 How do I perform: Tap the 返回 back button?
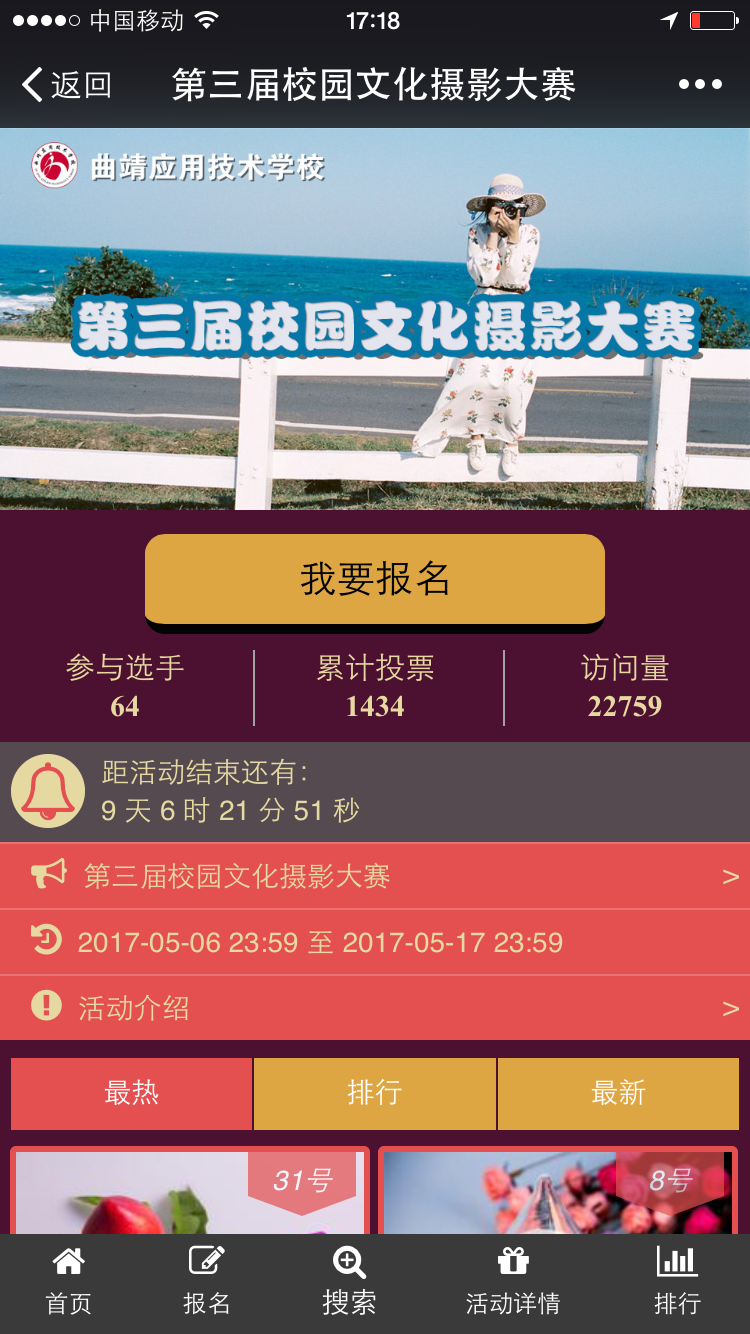click(x=66, y=85)
